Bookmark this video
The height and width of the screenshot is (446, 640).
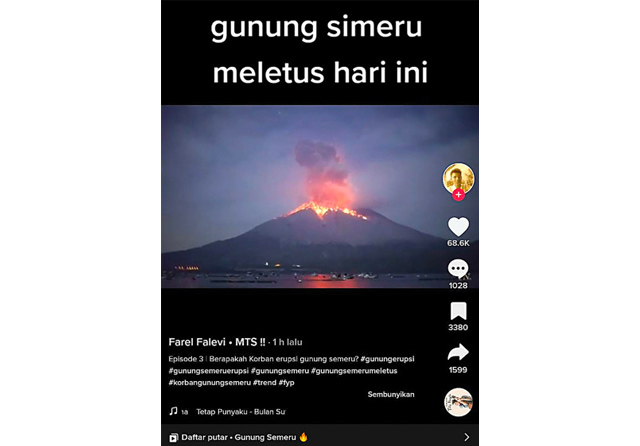coord(458,310)
